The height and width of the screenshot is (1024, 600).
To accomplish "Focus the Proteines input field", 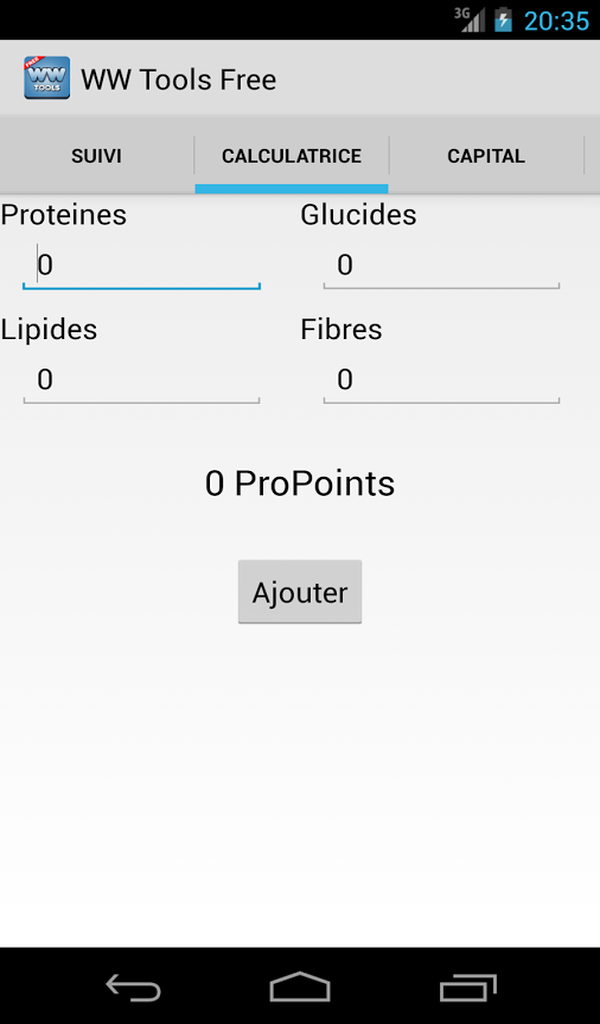I will 141,266.
